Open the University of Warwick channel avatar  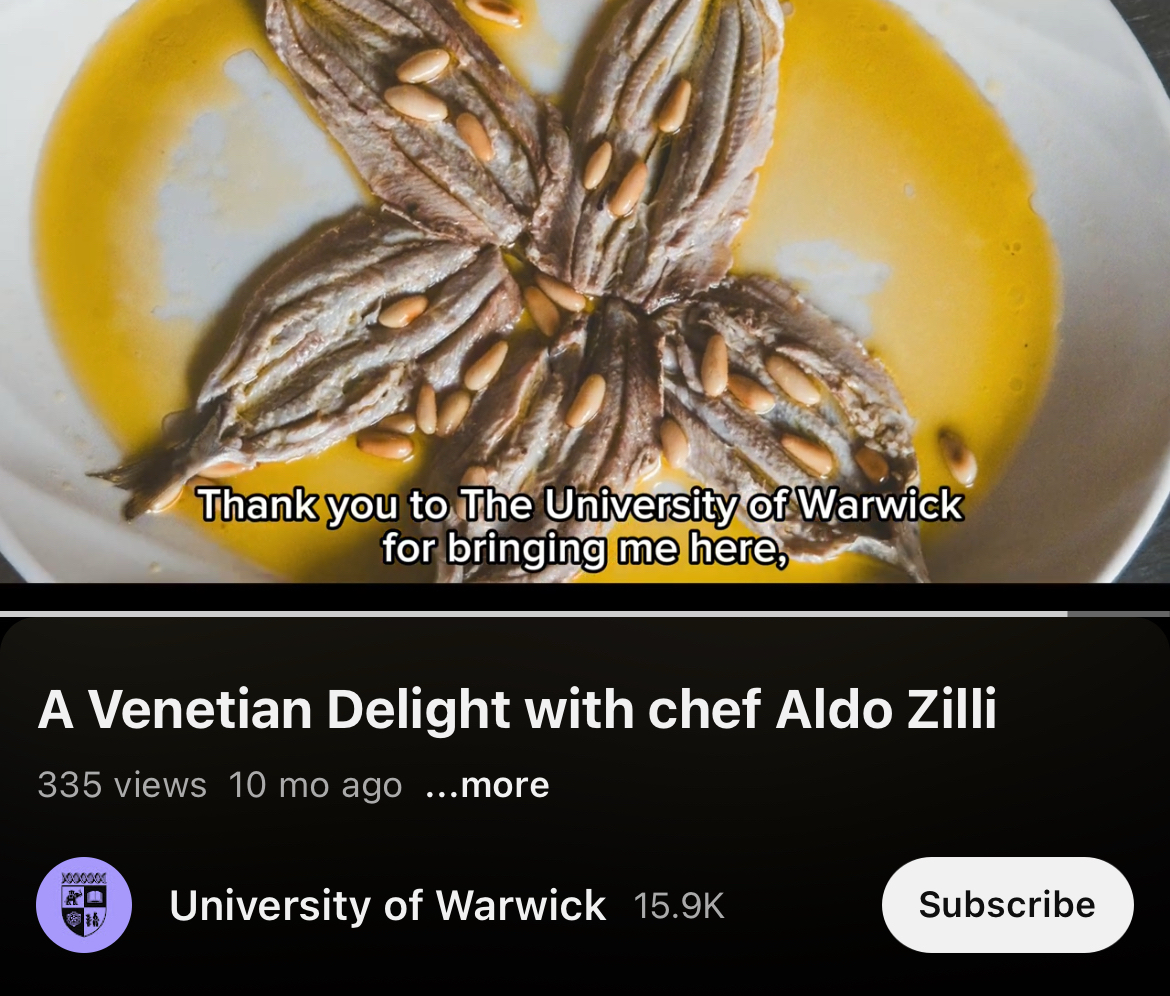[84, 905]
